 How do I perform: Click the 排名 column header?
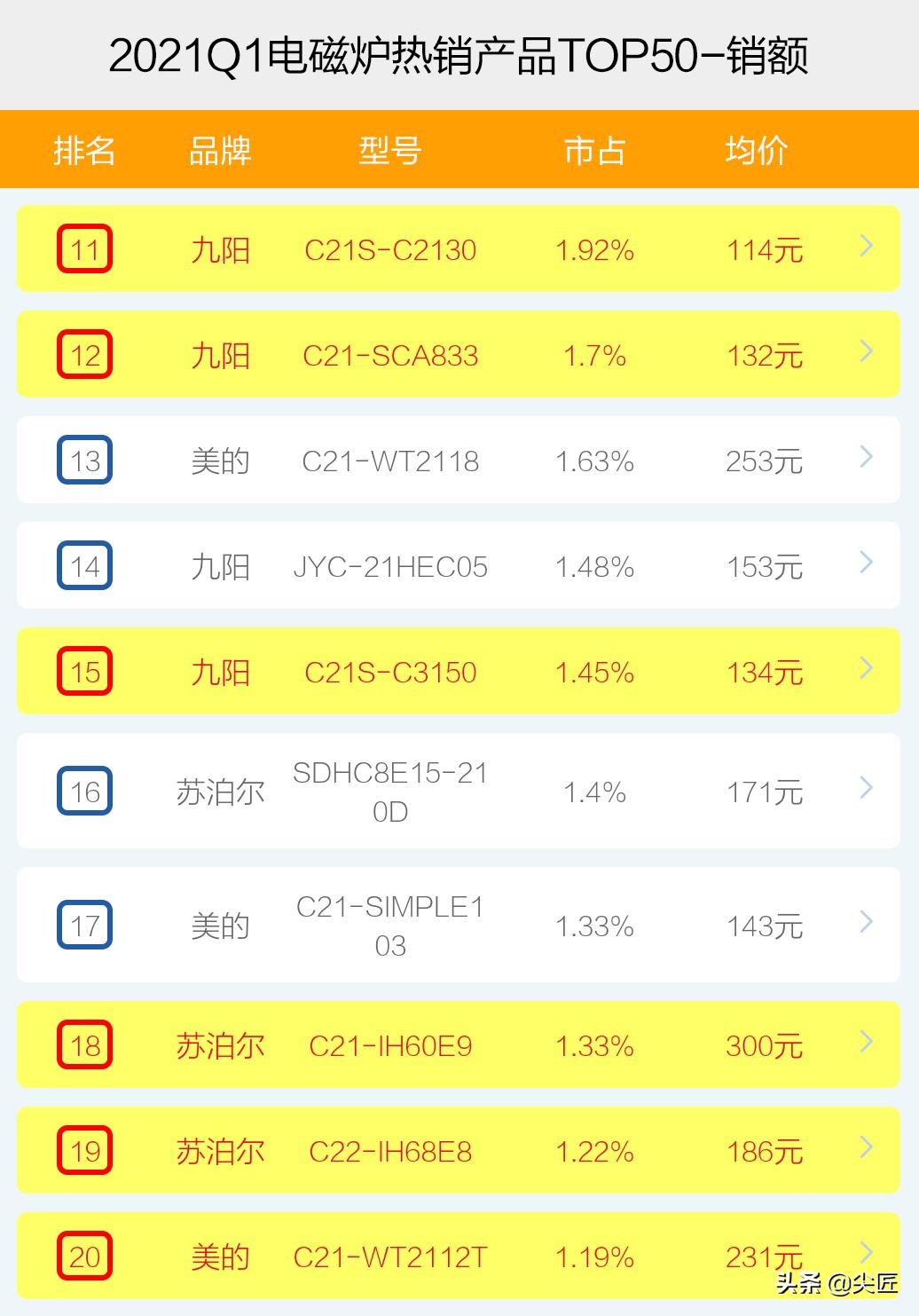click(x=84, y=151)
